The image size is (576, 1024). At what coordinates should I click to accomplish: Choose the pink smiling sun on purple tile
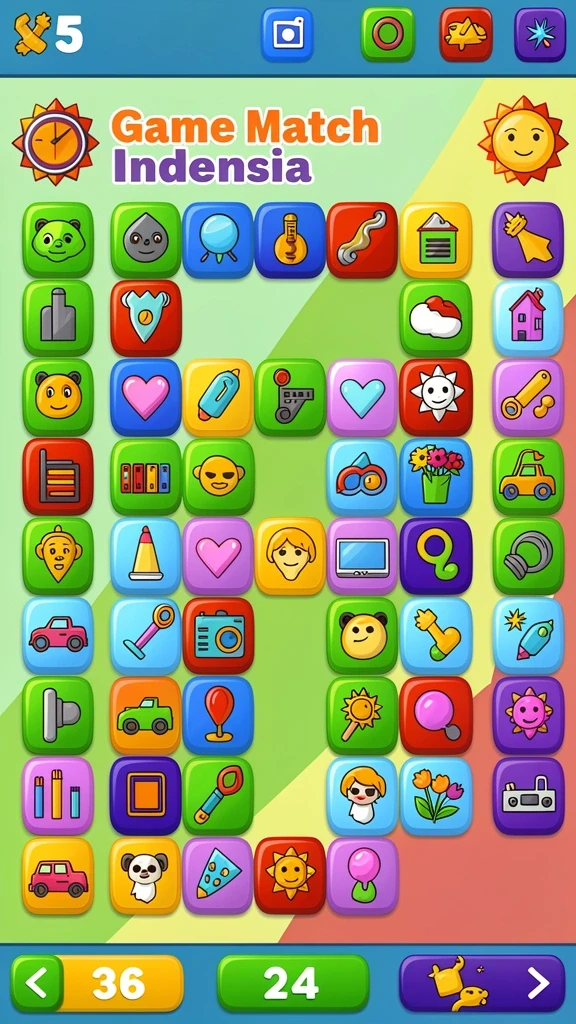coord(528,716)
